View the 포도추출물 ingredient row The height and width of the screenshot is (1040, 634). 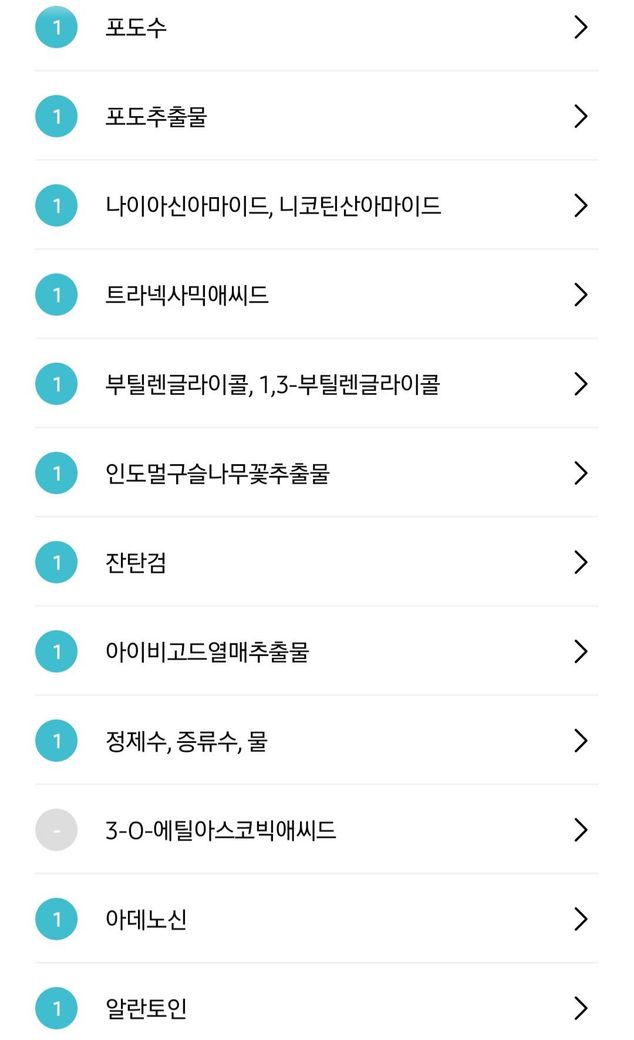[316, 117]
